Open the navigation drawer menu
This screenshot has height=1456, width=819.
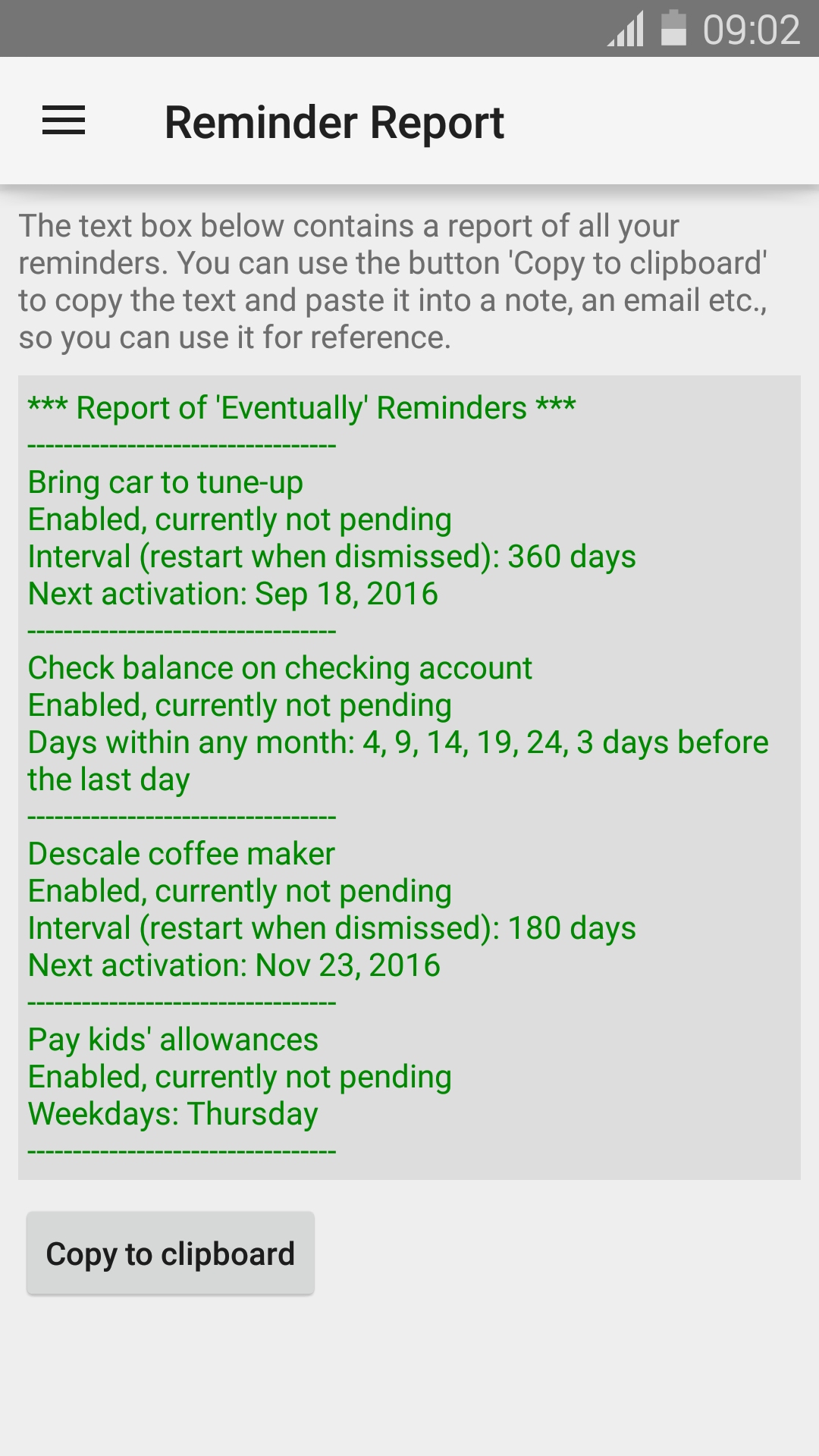tap(64, 121)
